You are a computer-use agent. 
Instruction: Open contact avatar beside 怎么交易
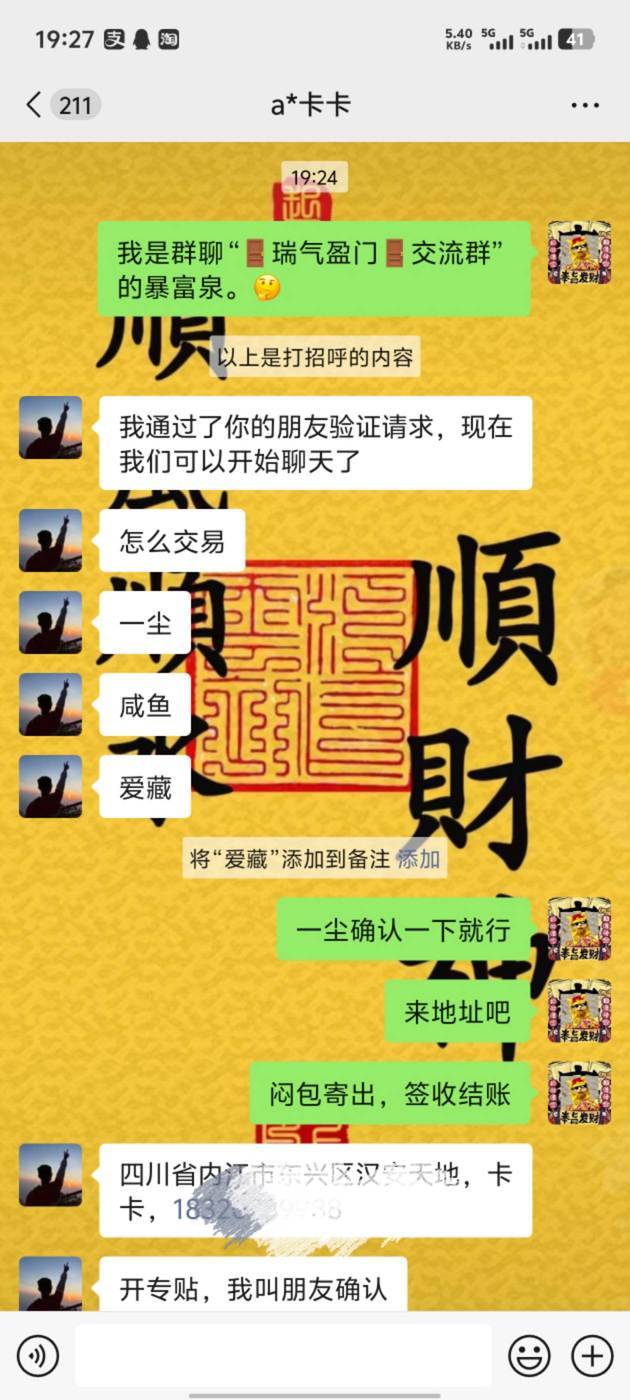50,541
